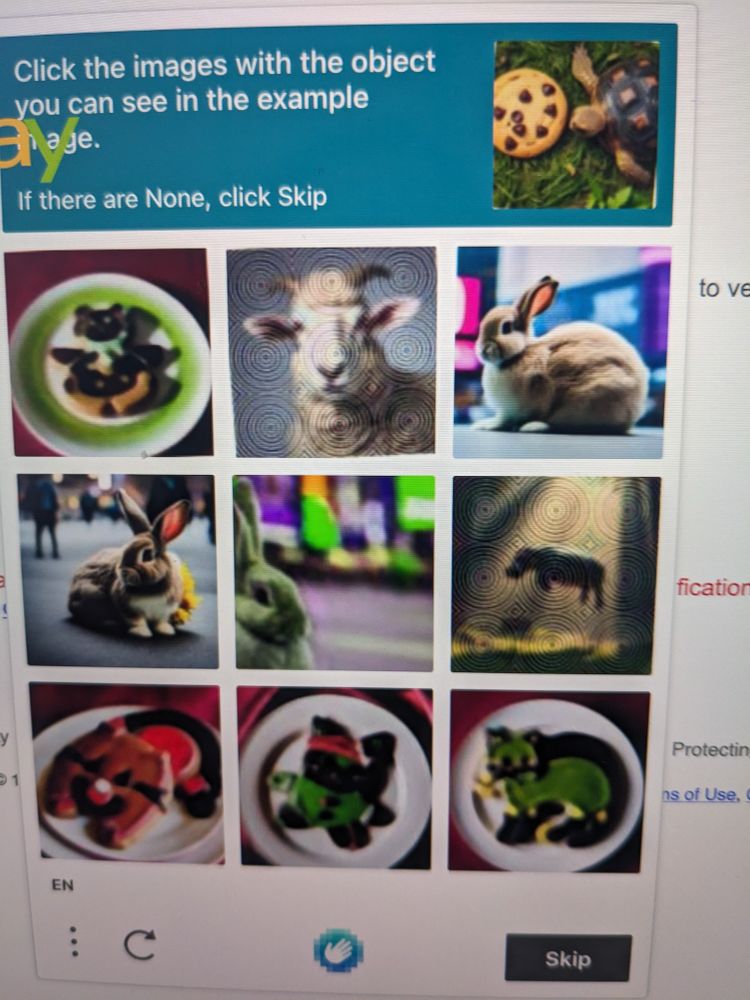Select the rabbit on blue neon background tile

click(x=558, y=352)
